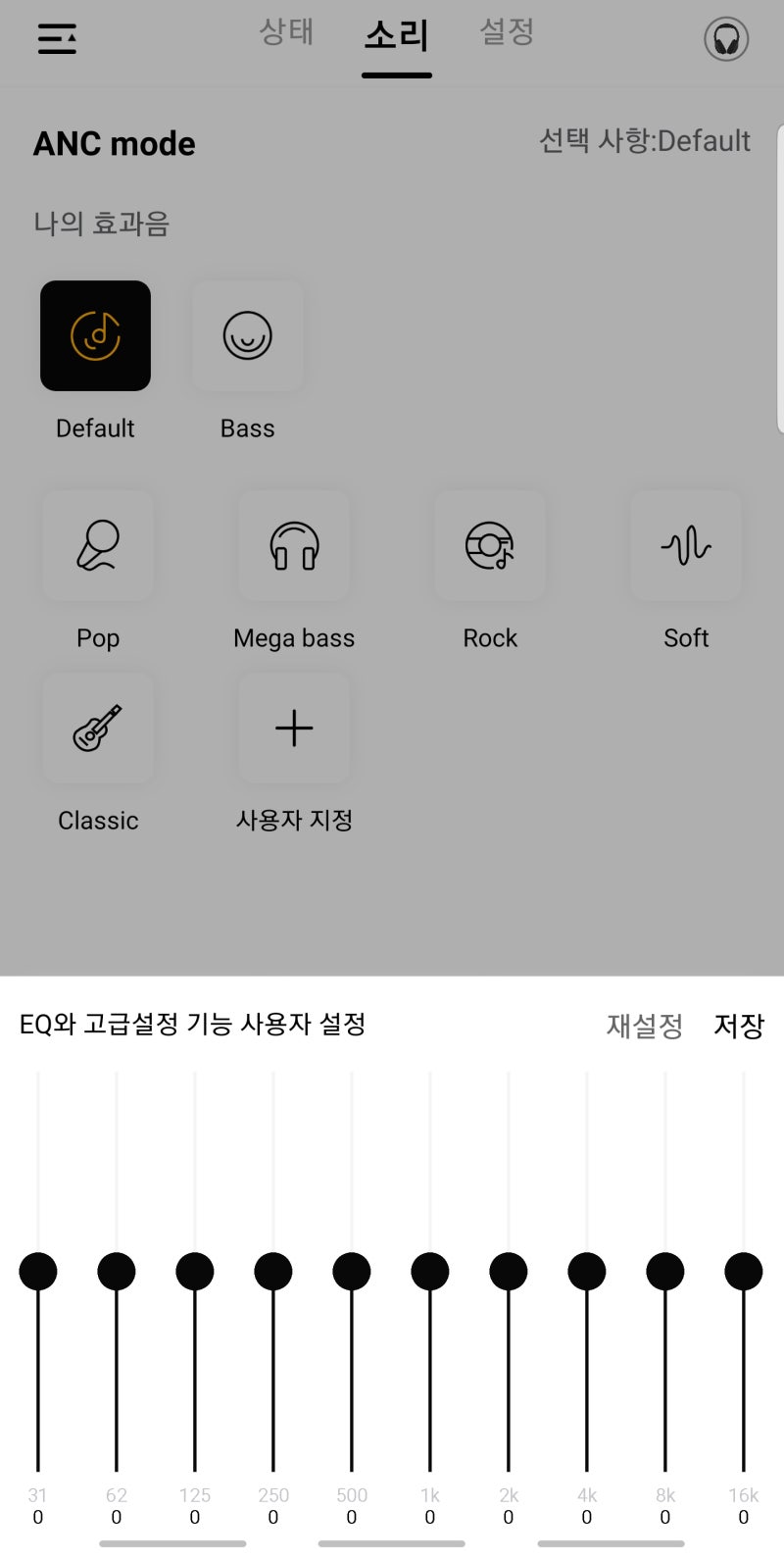Adjust the 31Hz equalizer slider
Image resolution: width=784 pixels, height=1558 pixels.
pyautogui.click(x=38, y=1270)
